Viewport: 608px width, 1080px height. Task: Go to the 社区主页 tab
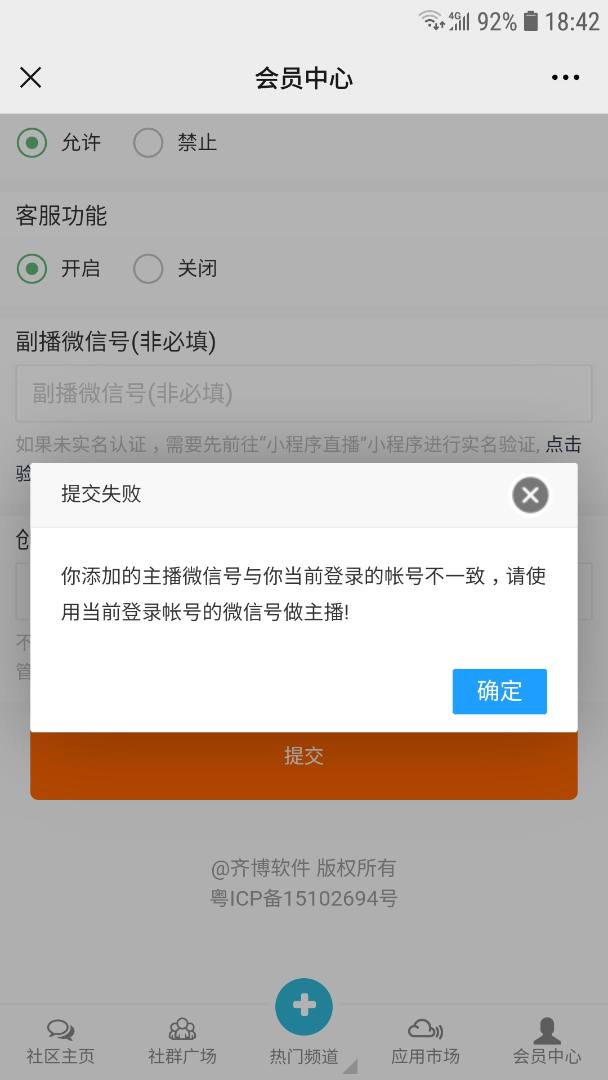click(x=60, y=1040)
